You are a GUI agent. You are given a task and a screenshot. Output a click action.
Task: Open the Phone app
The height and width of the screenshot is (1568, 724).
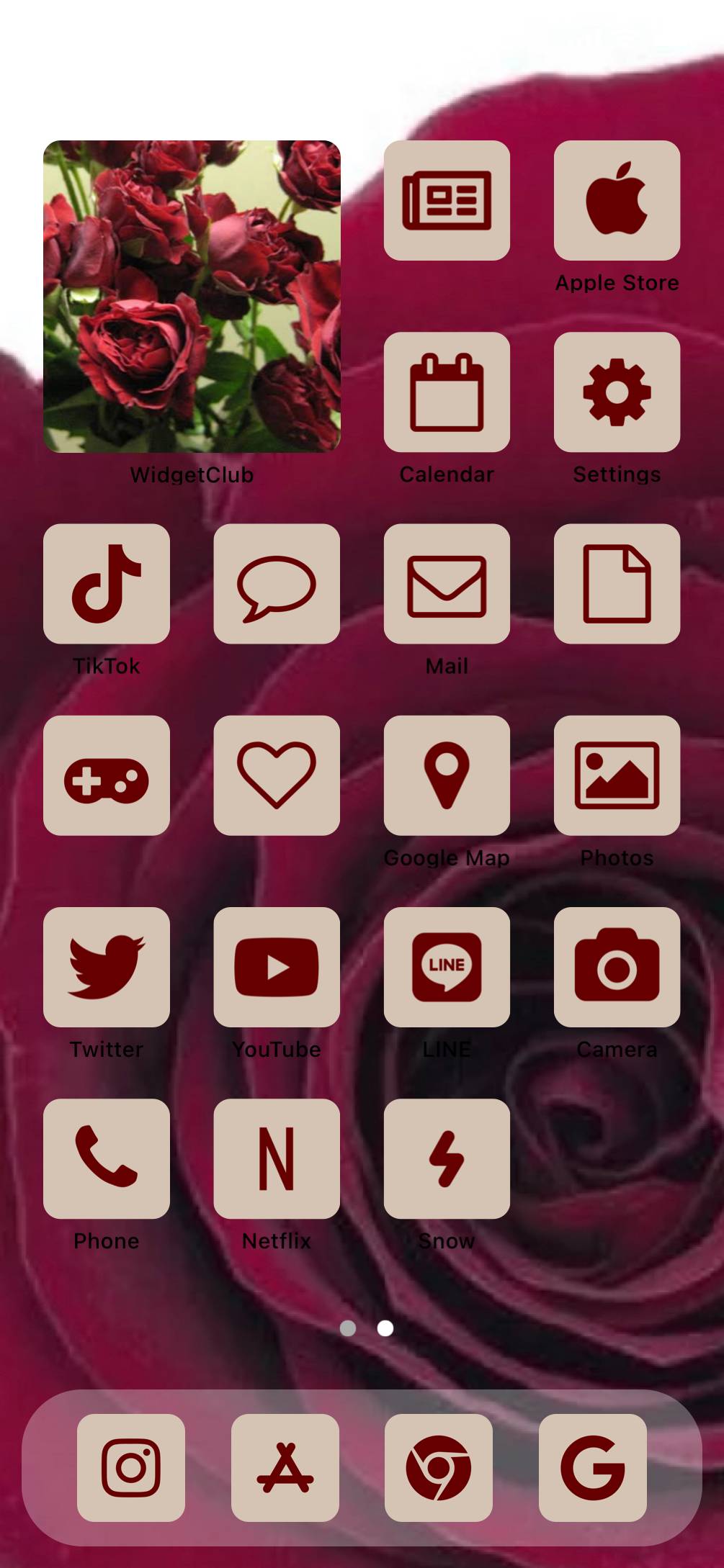tap(107, 1158)
